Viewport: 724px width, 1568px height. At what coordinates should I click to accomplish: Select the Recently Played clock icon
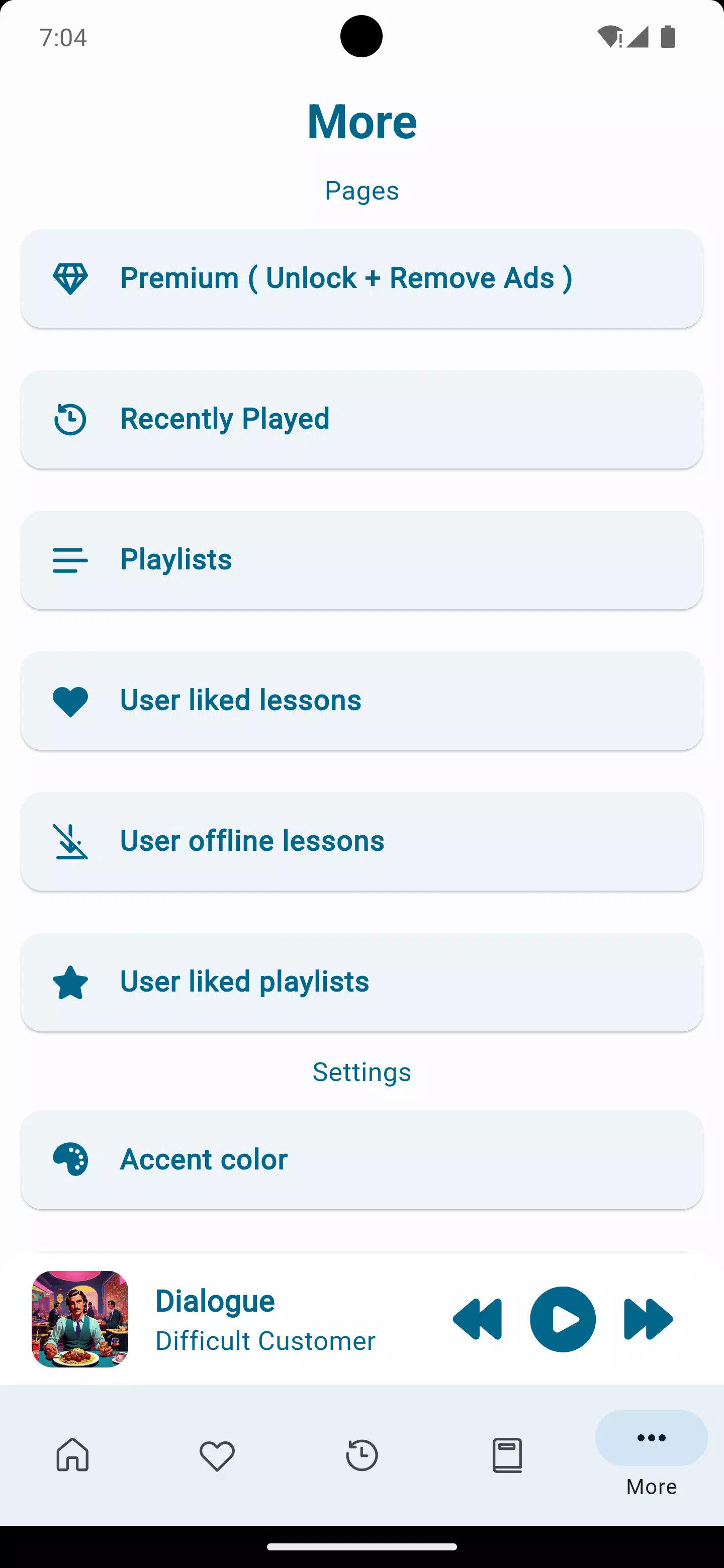pos(69,419)
